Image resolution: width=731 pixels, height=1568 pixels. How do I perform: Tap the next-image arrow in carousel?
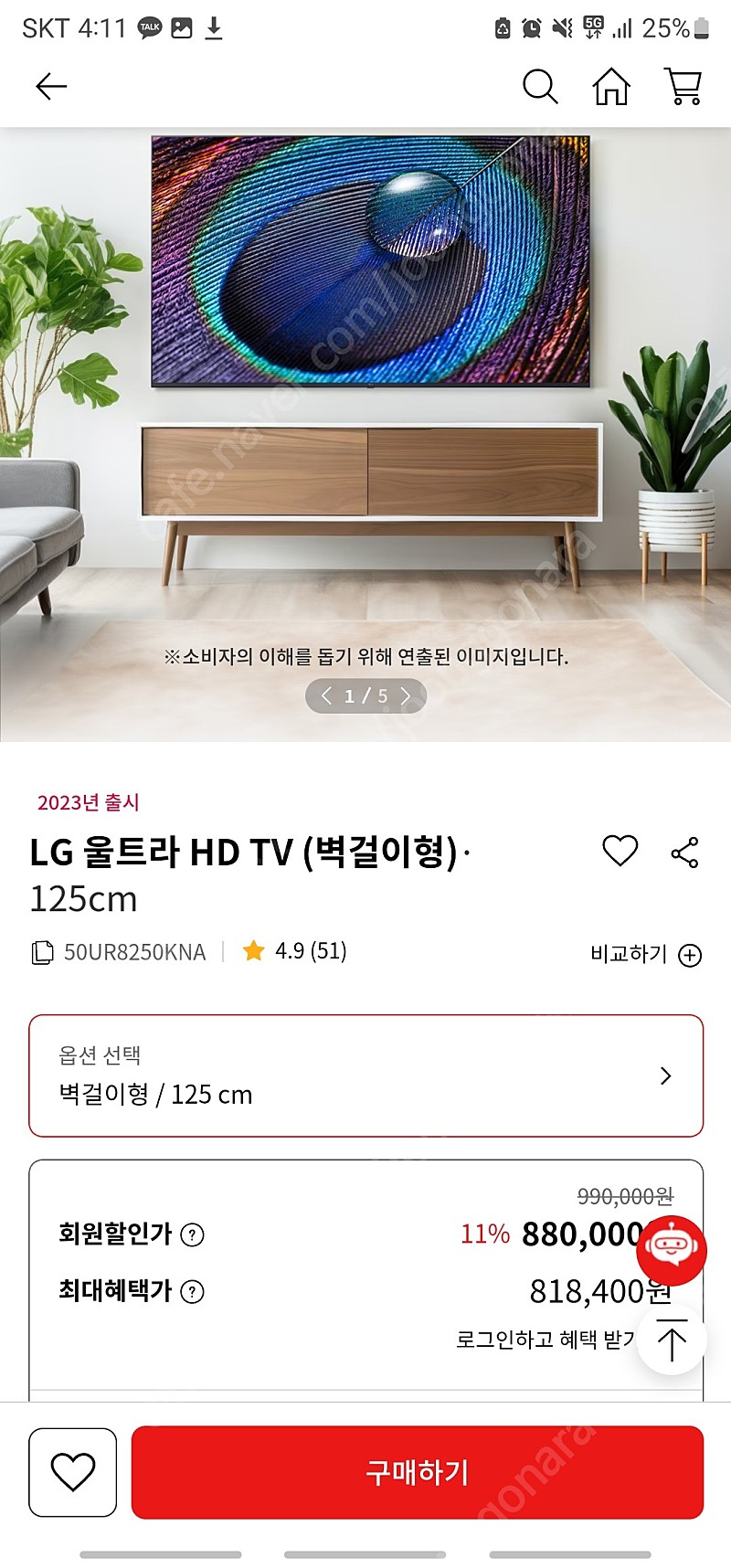[406, 695]
